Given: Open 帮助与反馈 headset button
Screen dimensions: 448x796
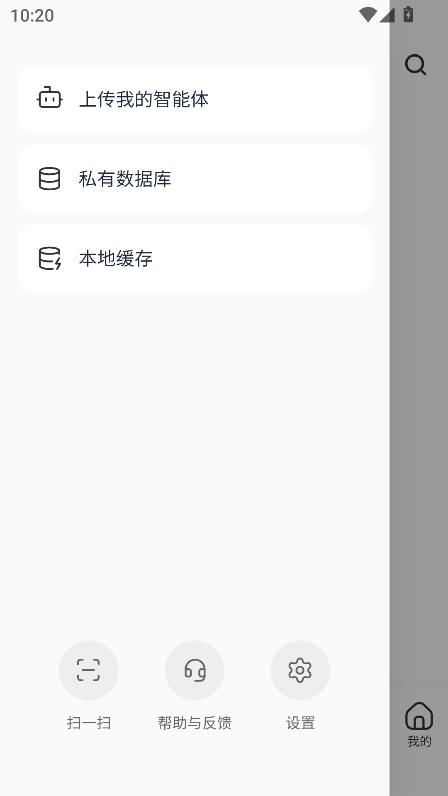Looking at the screenshot, I should click(x=195, y=670).
